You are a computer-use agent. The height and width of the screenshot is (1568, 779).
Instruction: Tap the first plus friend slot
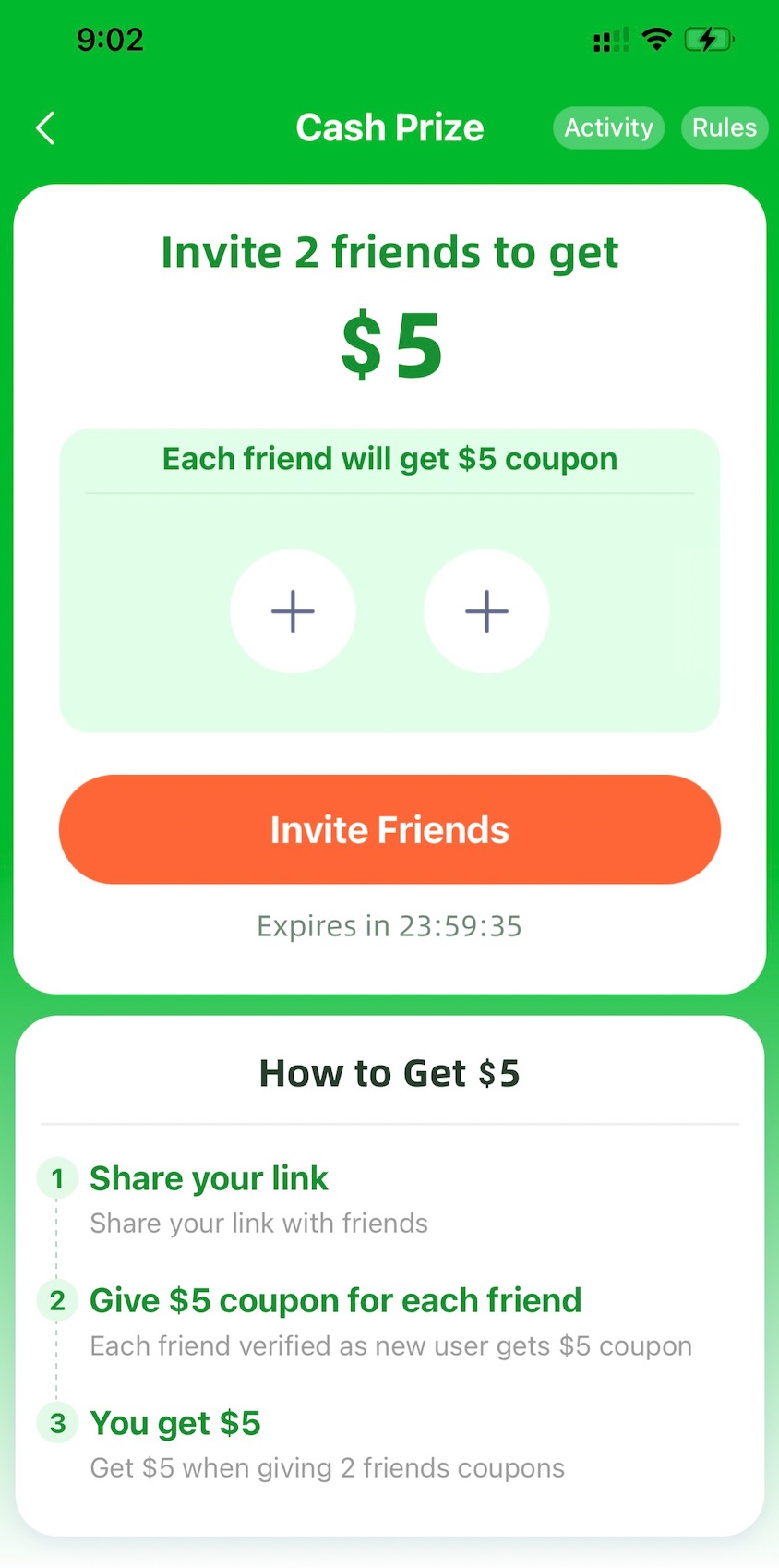[293, 611]
